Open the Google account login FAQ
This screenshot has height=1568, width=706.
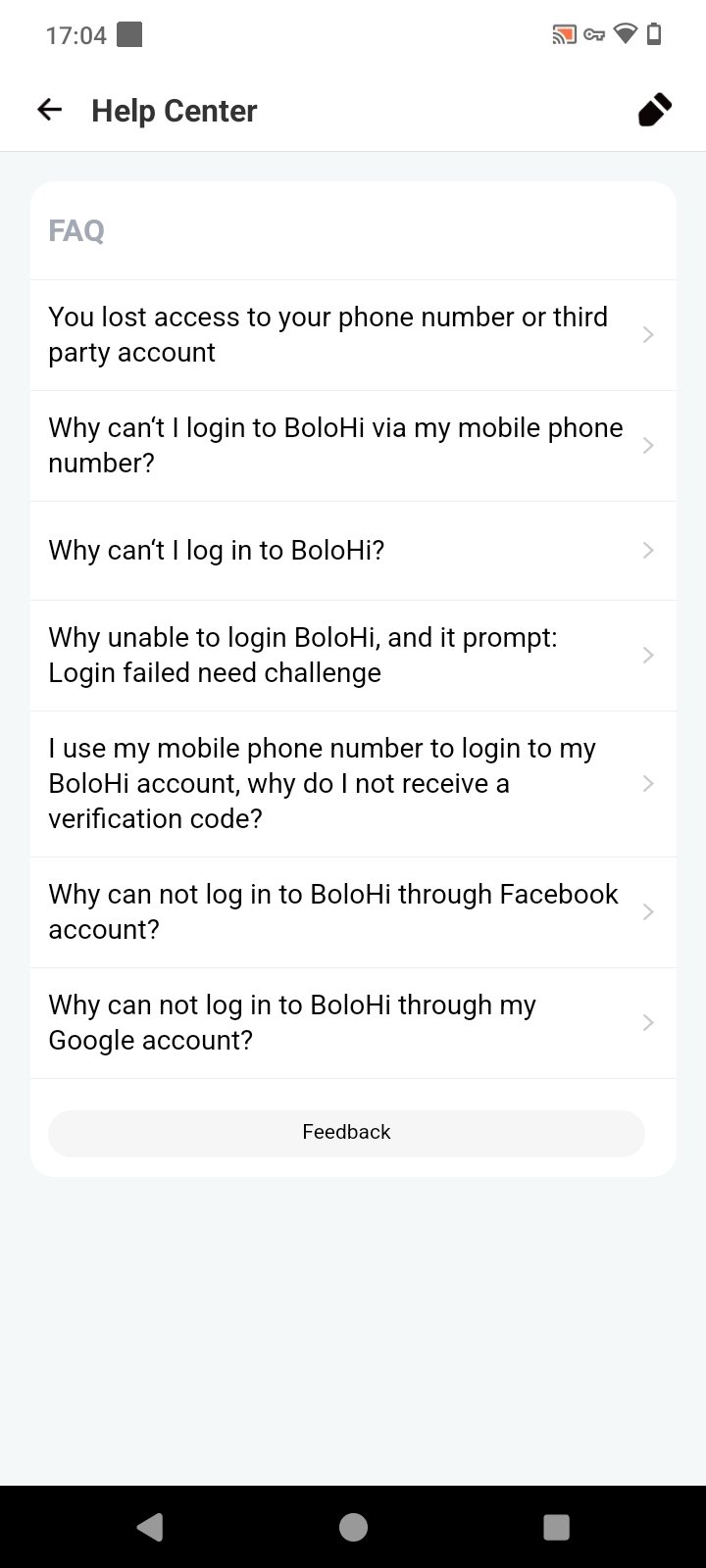coord(353,1023)
